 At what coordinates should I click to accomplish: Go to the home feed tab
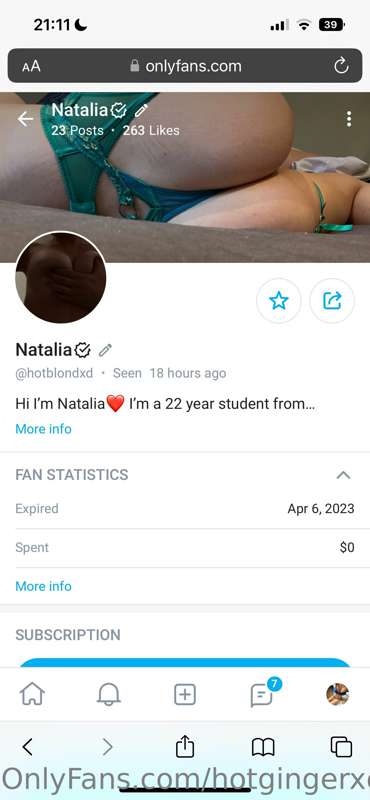[x=32, y=694]
